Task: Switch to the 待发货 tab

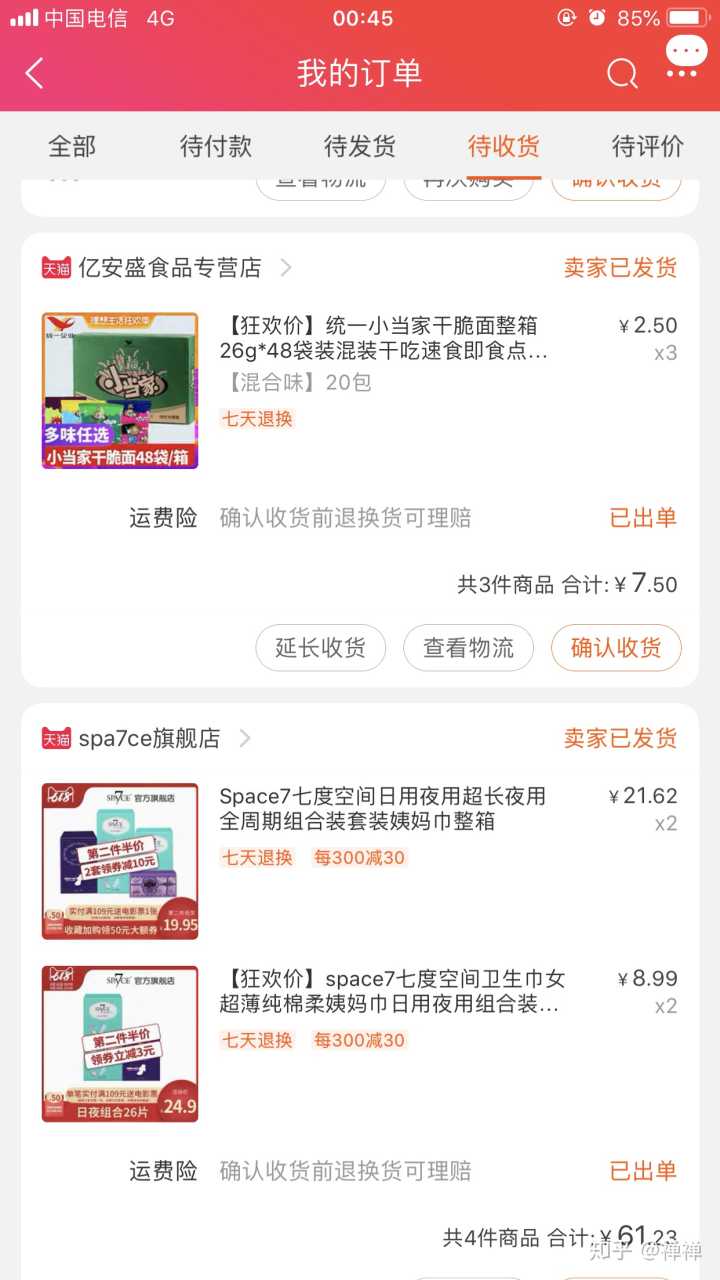Action: 360,146
